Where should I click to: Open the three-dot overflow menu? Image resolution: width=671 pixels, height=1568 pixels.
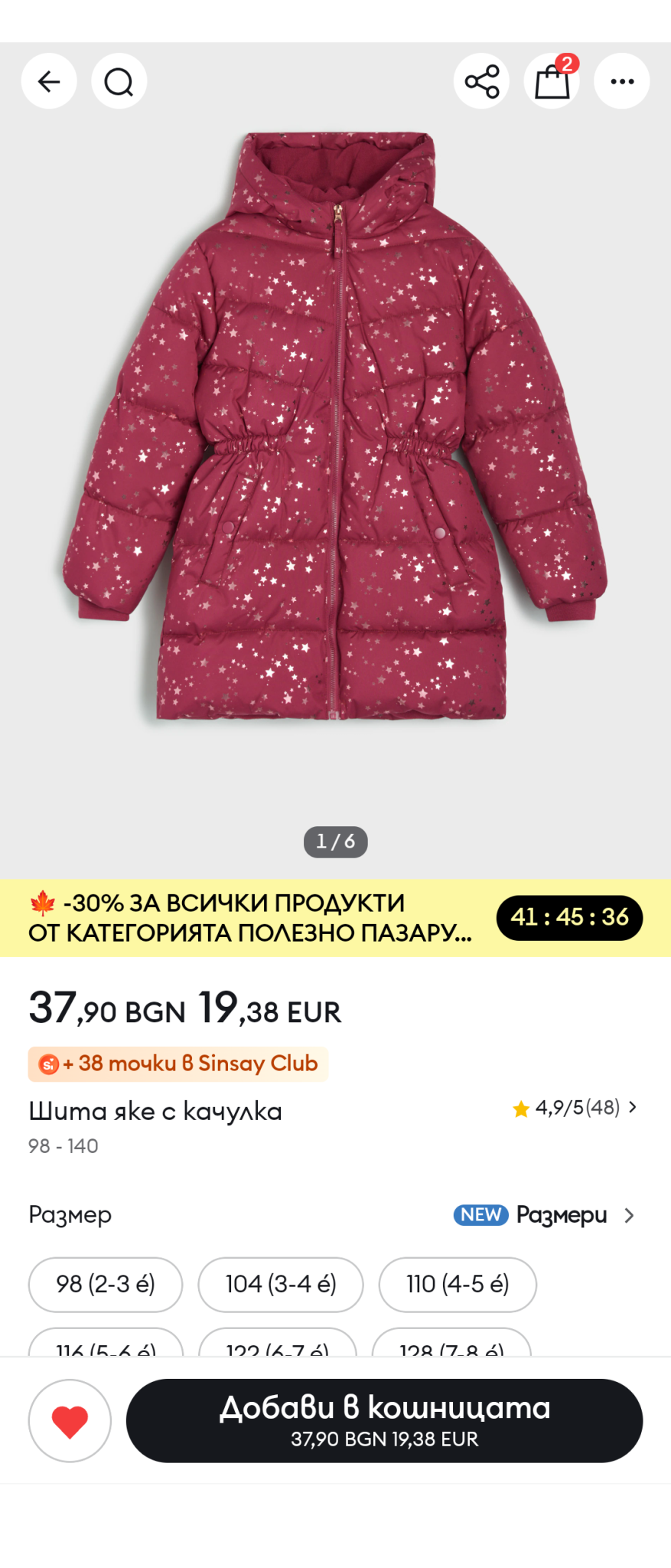pyautogui.click(x=621, y=81)
